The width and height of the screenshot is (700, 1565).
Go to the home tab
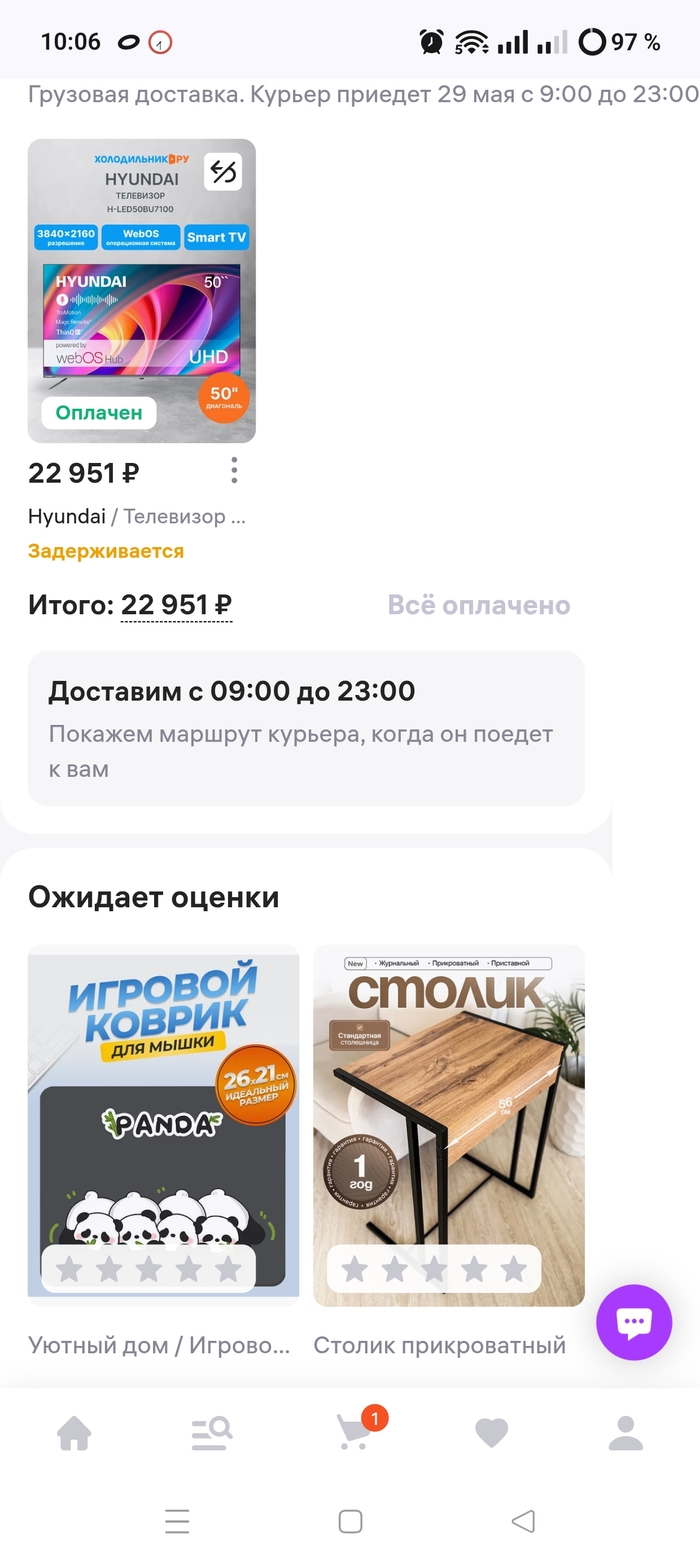(x=74, y=1434)
